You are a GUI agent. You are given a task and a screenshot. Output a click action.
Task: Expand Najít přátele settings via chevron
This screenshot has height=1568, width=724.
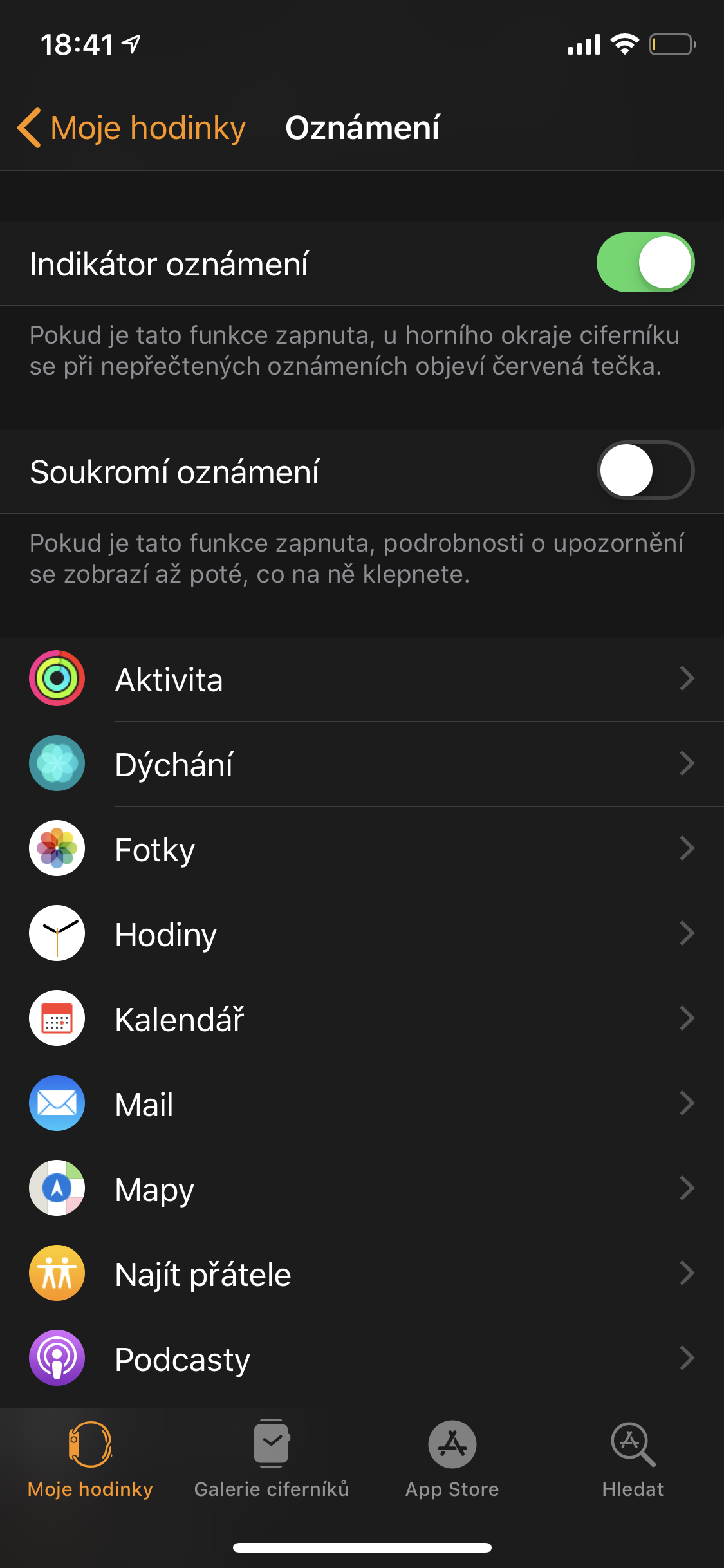(x=688, y=1273)
